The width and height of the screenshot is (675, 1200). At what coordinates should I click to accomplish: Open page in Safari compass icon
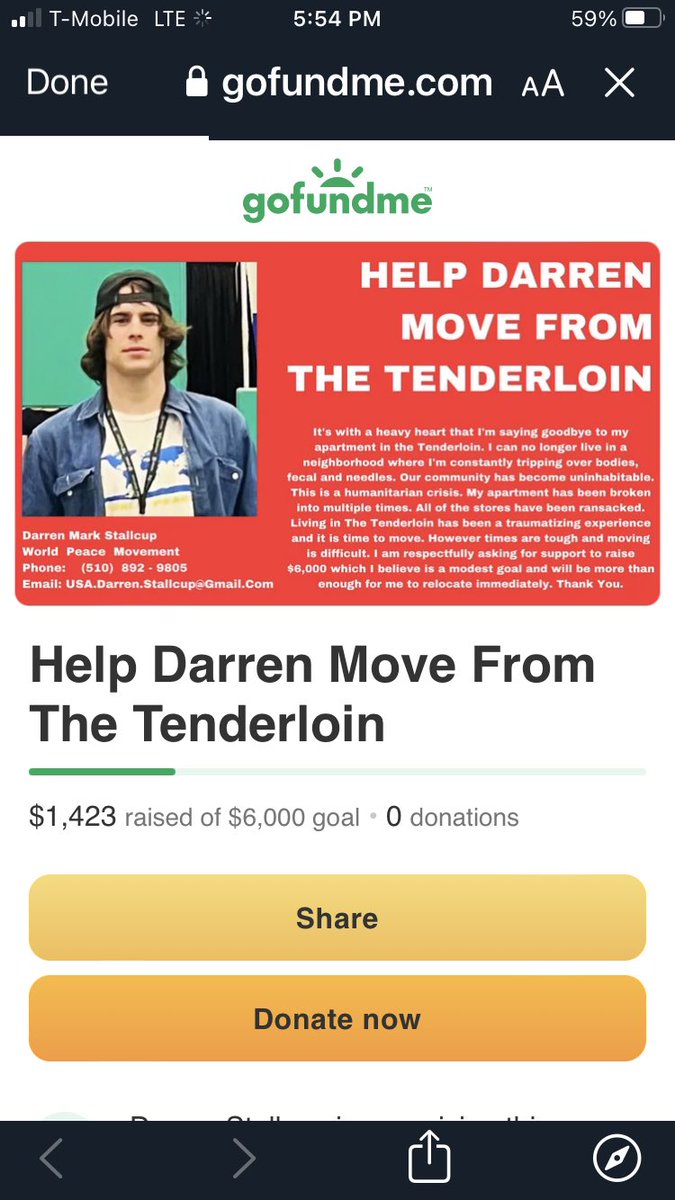(x=617, y=1158)
